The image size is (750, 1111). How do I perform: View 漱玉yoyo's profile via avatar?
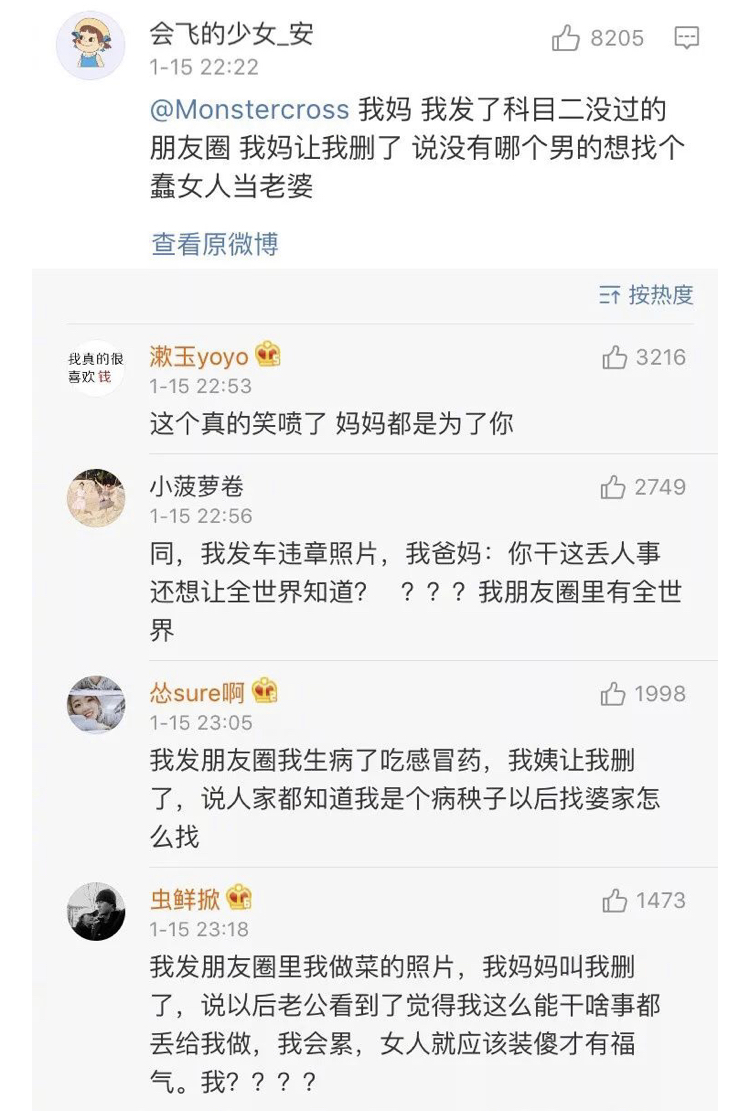pos(96,369)
